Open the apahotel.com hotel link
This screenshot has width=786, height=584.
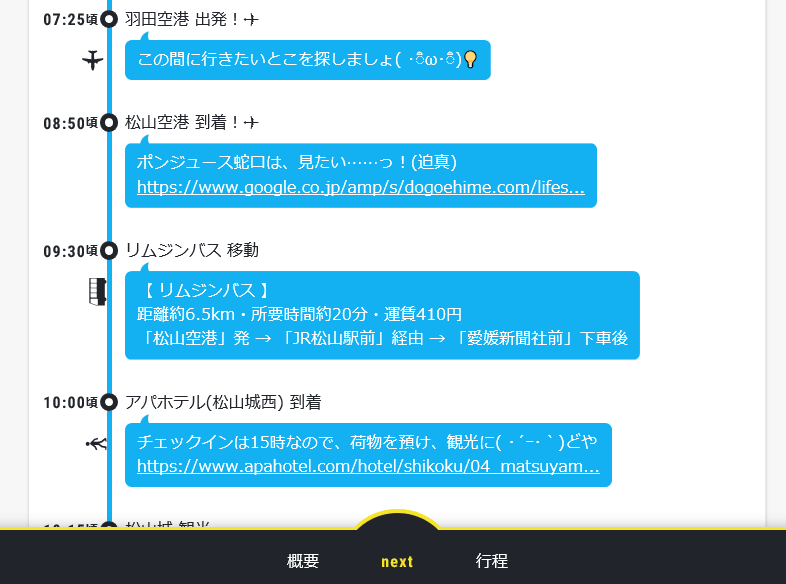pyautogui.click(x=367, y=467)
